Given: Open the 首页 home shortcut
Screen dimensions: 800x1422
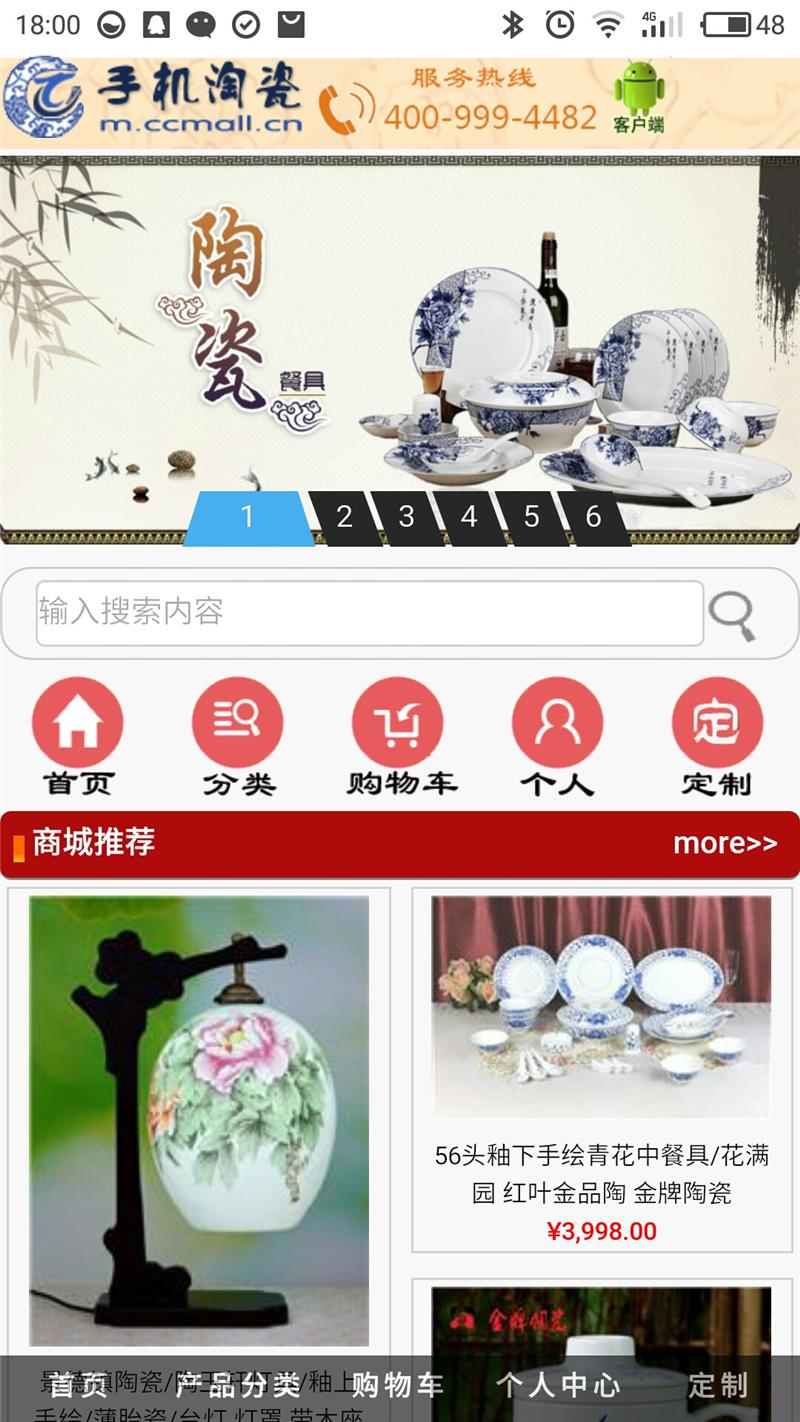Looking at the screenshot, I should (x=78, y=735).
